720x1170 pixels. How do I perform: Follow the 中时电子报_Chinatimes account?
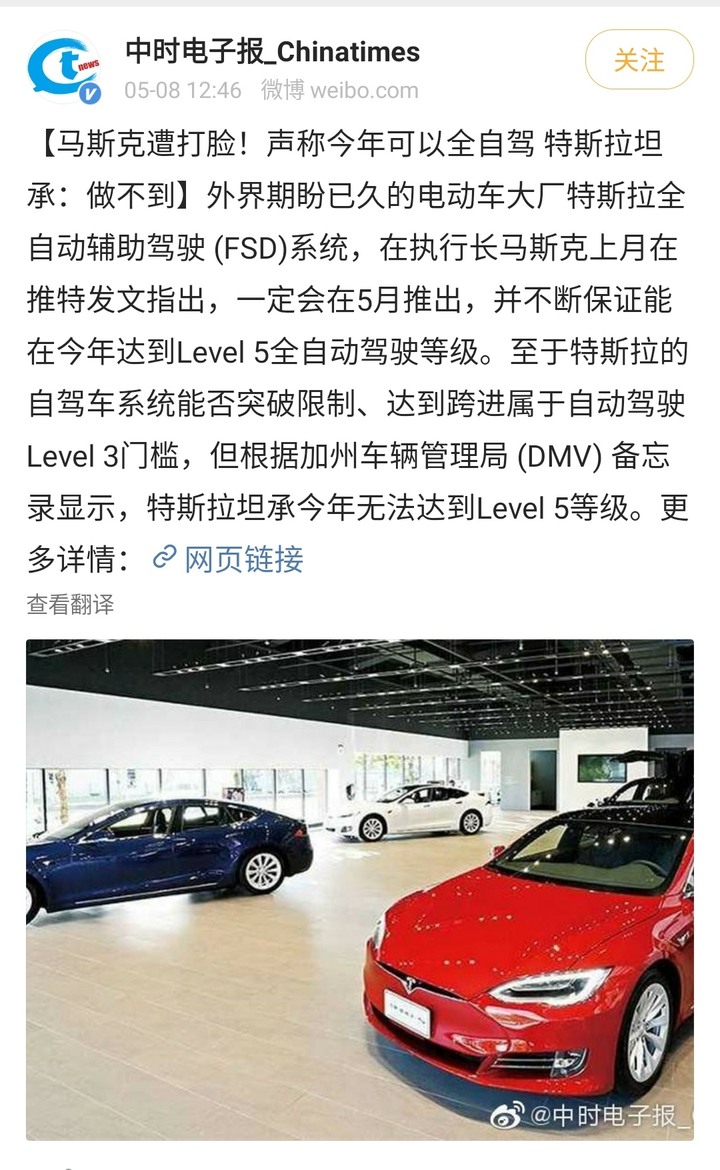pos(639,60)
